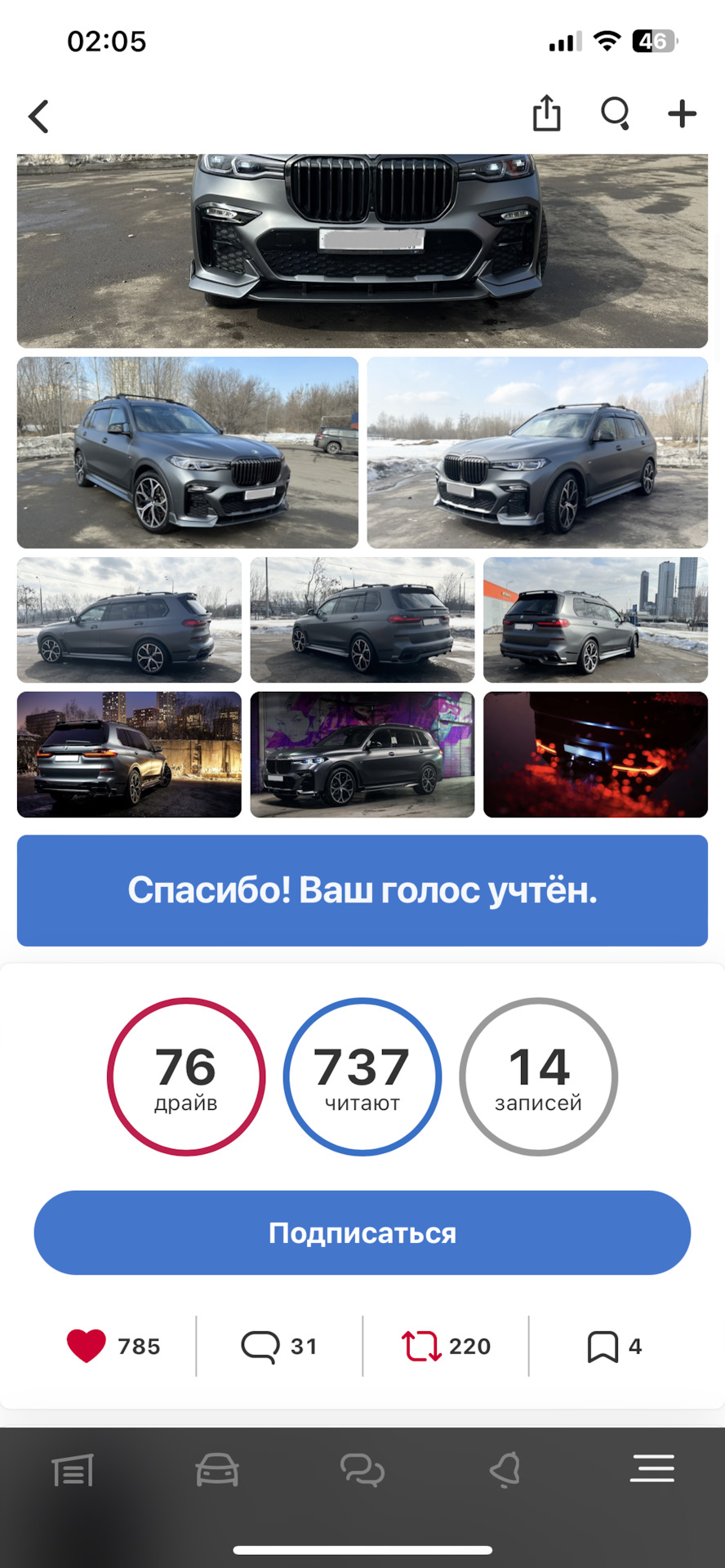Like the car with the heart icon
The image size is (725, 1568).
tap(87, 1346)
